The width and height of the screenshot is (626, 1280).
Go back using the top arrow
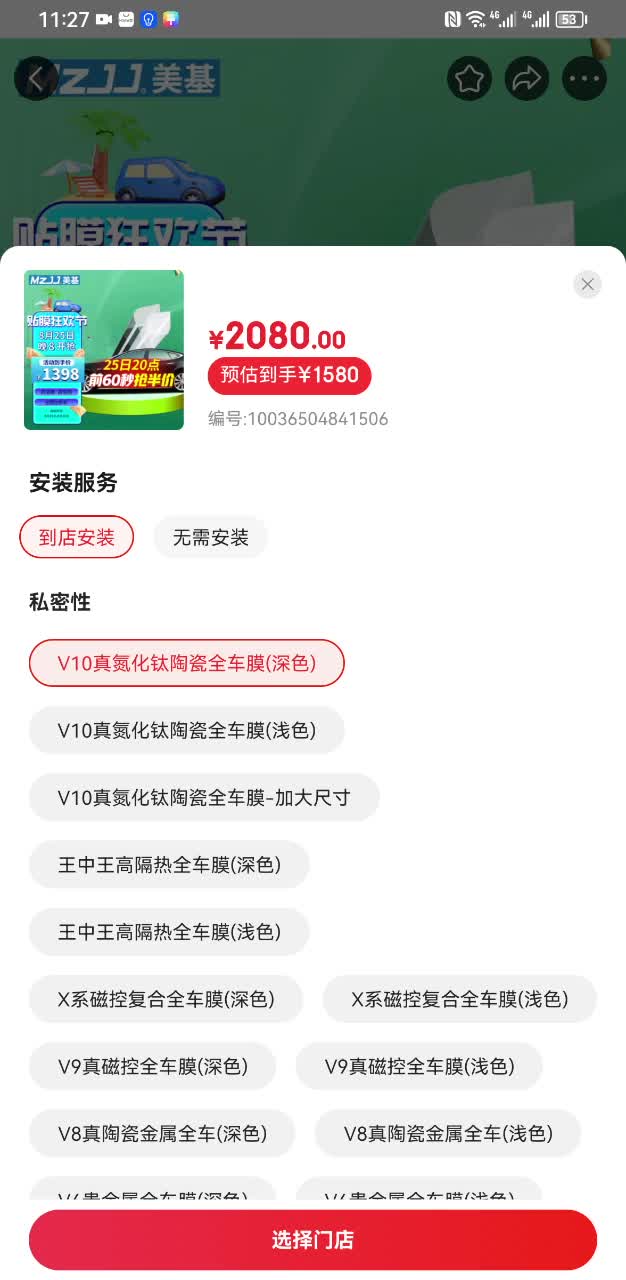[36, 78]
